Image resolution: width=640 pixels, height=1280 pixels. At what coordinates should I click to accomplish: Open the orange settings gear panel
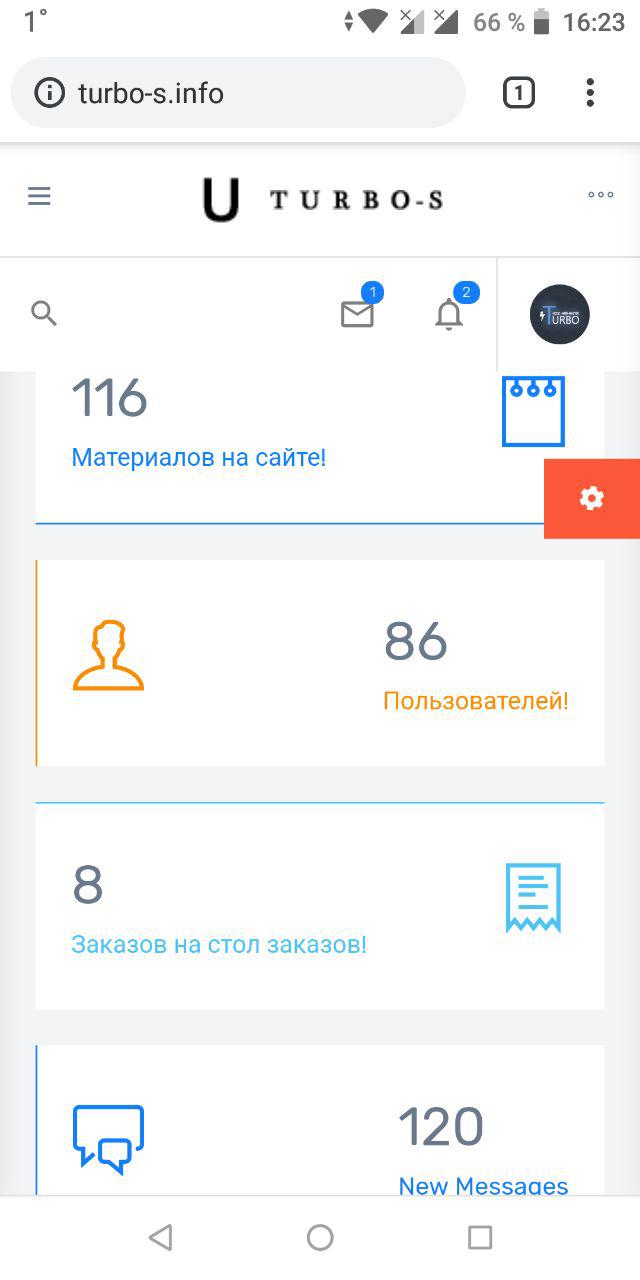coord(592,498)
